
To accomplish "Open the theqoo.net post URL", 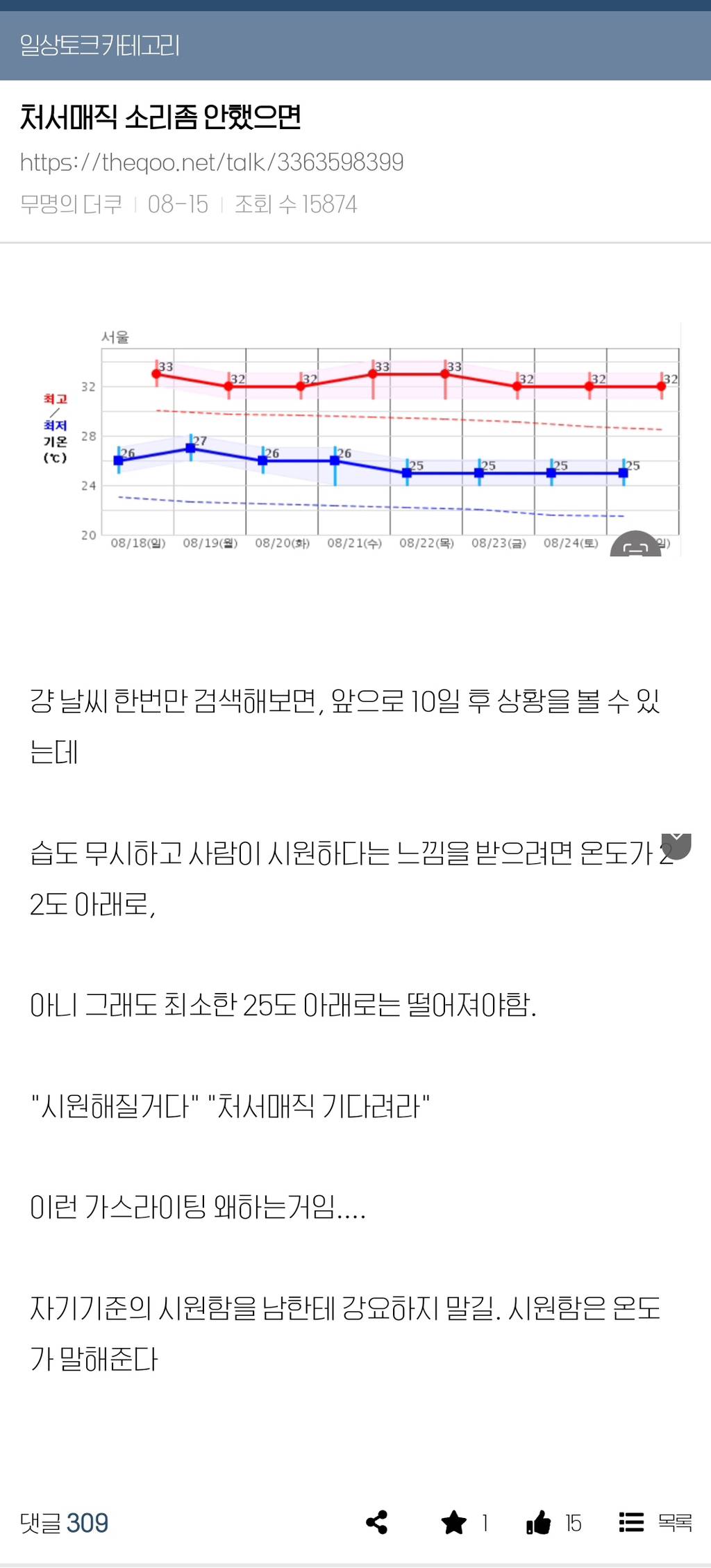I will click(x=211, y=161).
